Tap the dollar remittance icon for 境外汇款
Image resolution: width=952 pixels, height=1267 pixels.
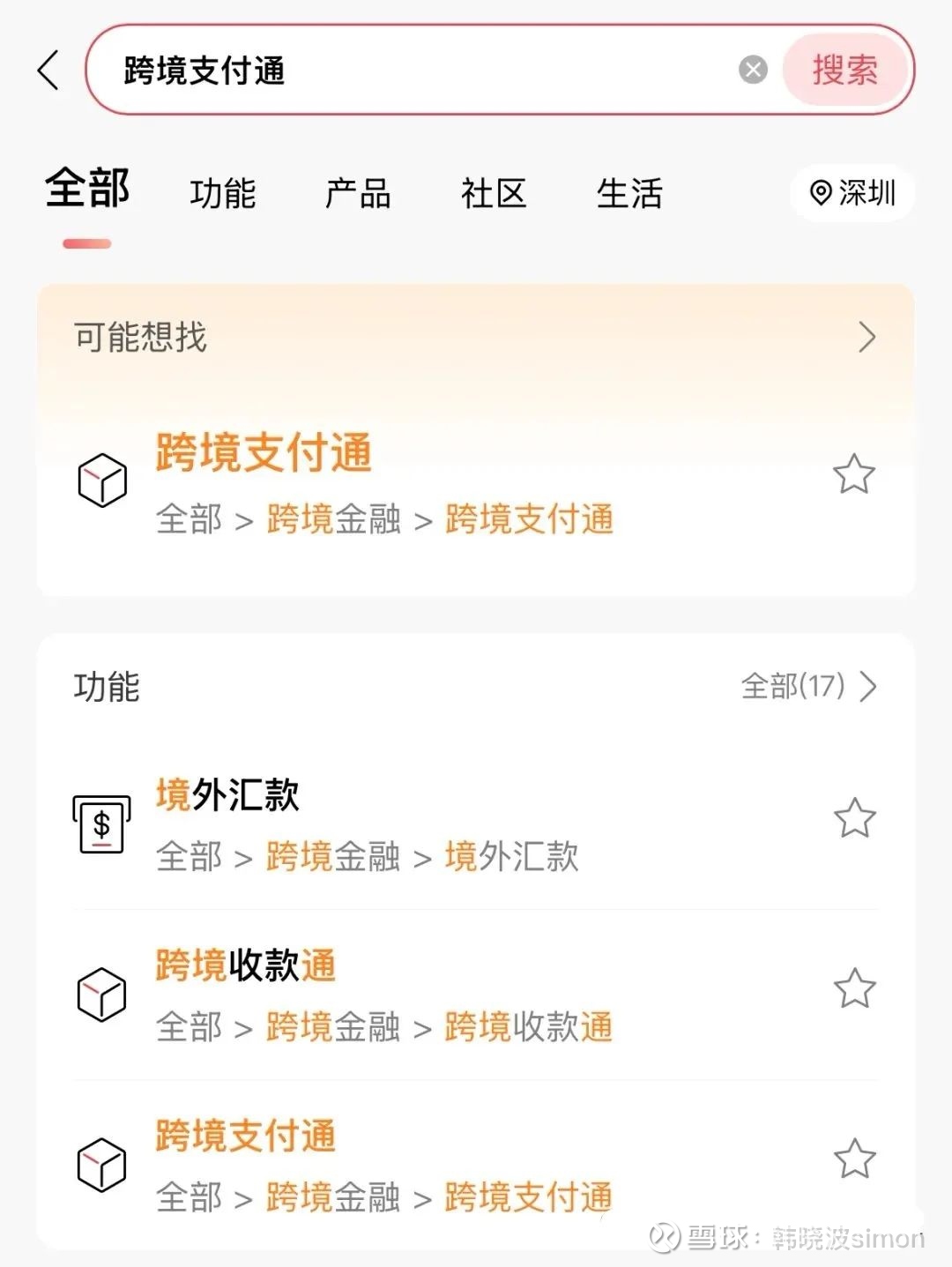point(100,824)
